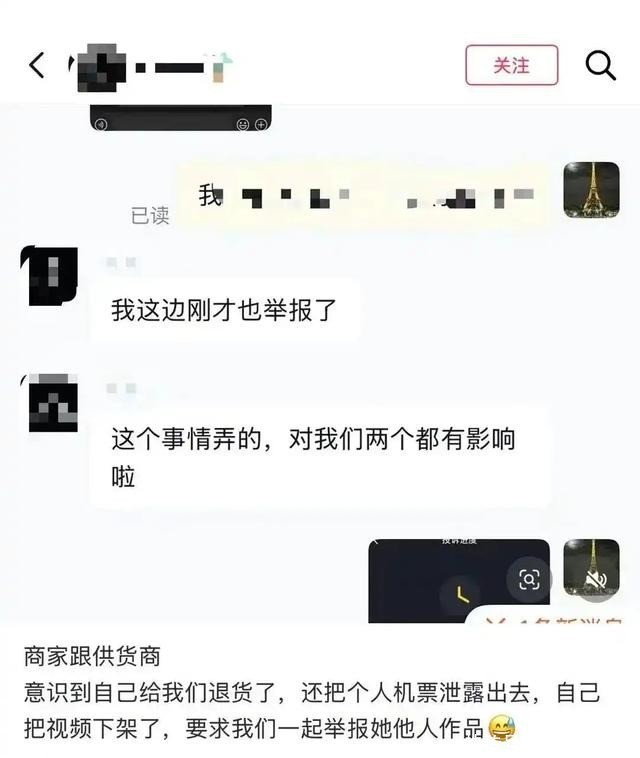Screen dimensions: 640x758
Task: Unmute sound with the speaker icon on the image
Action: [595, 579]
